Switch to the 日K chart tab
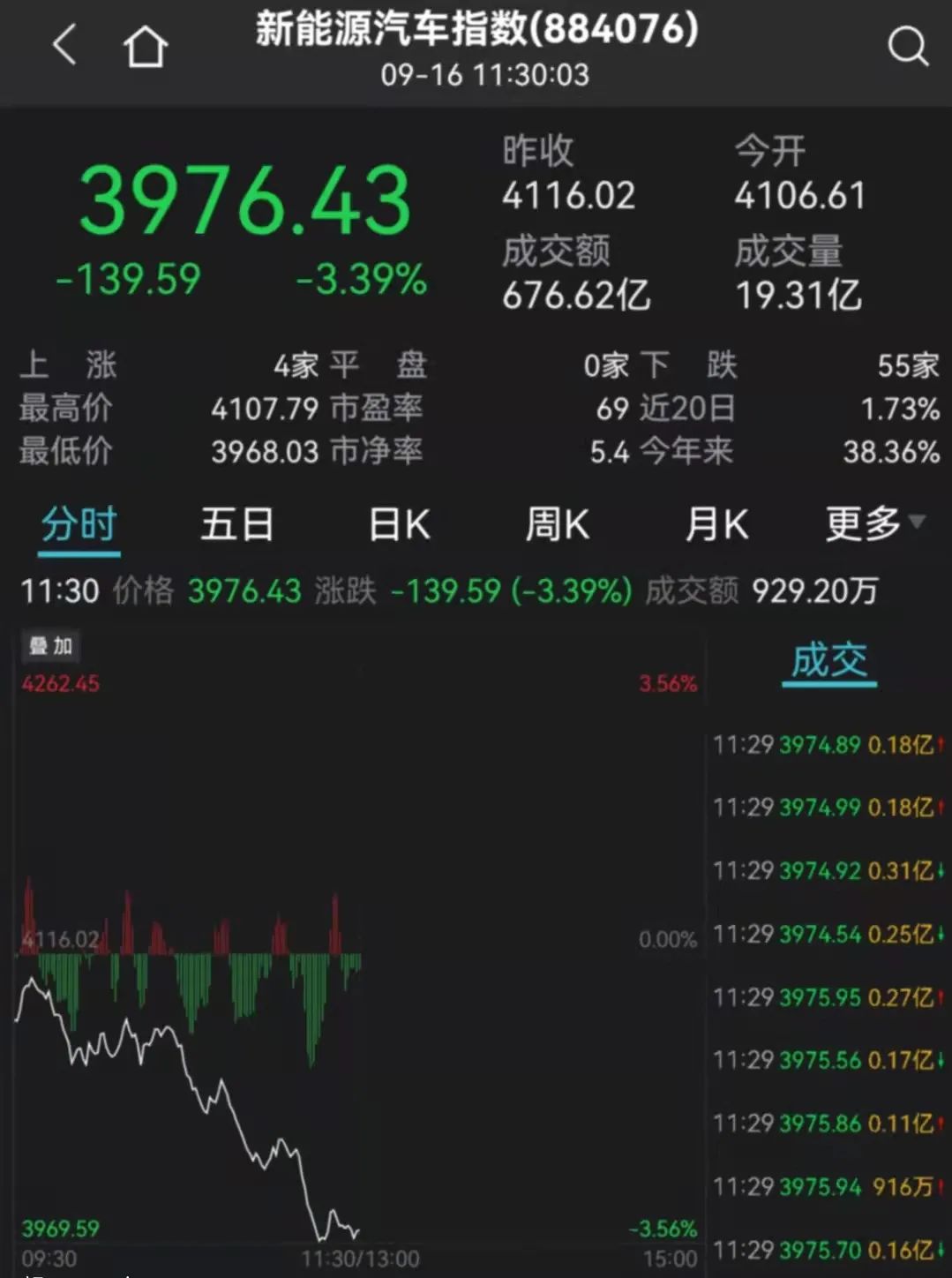 click(399, 525)
